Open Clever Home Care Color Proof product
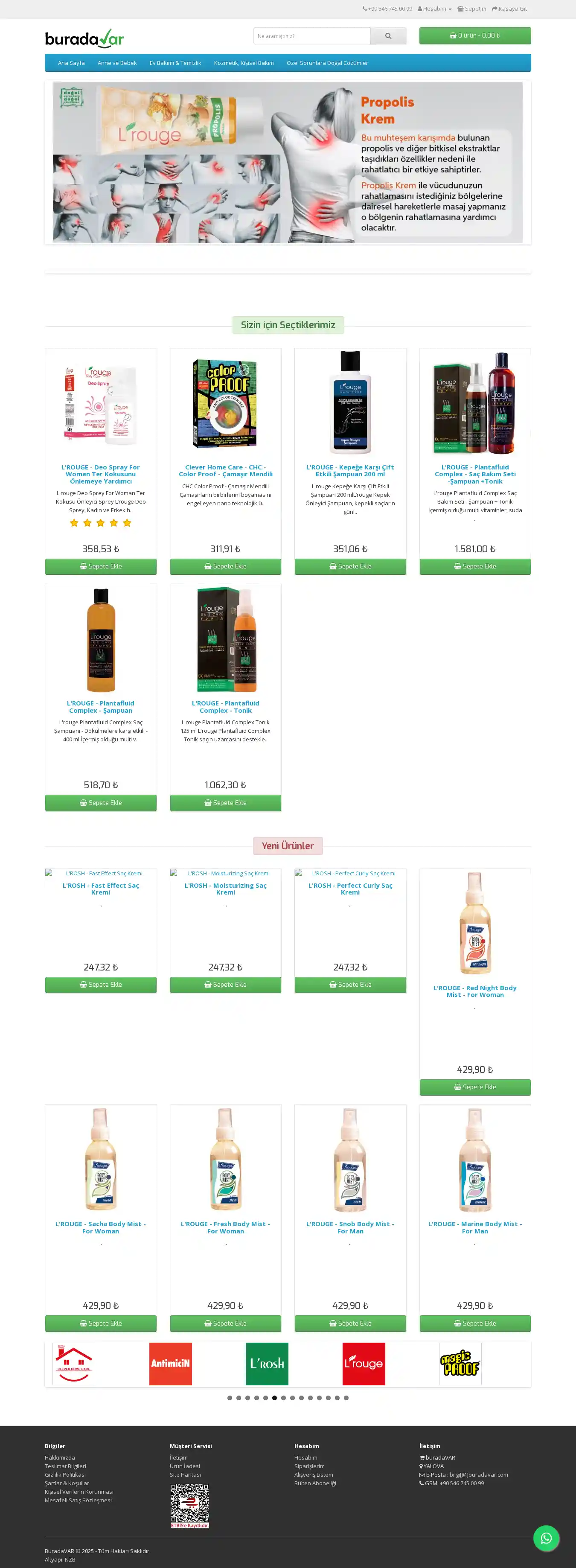The height and width of the screenshot is (1568, 576). tap(226, 470)
